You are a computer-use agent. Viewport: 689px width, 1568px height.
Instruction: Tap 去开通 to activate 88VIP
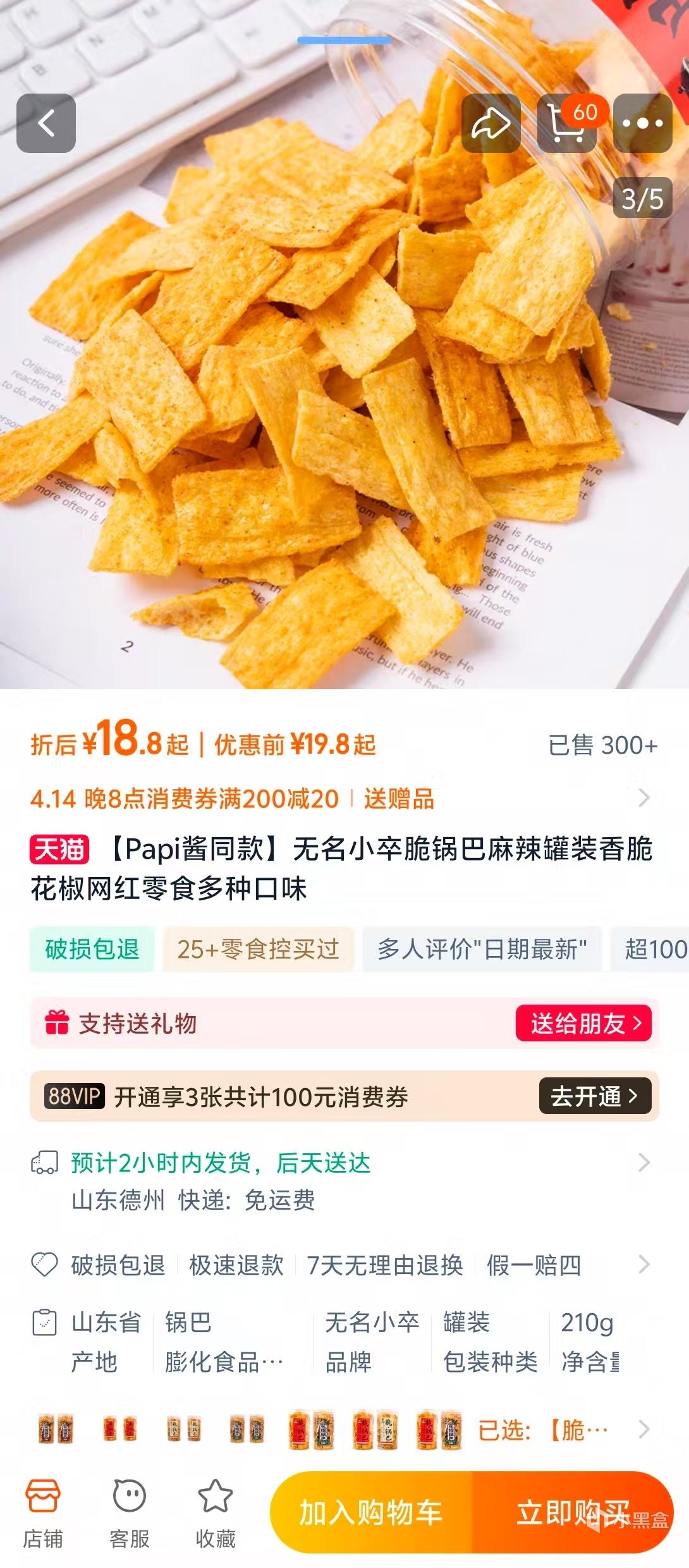pos(594,1096)
